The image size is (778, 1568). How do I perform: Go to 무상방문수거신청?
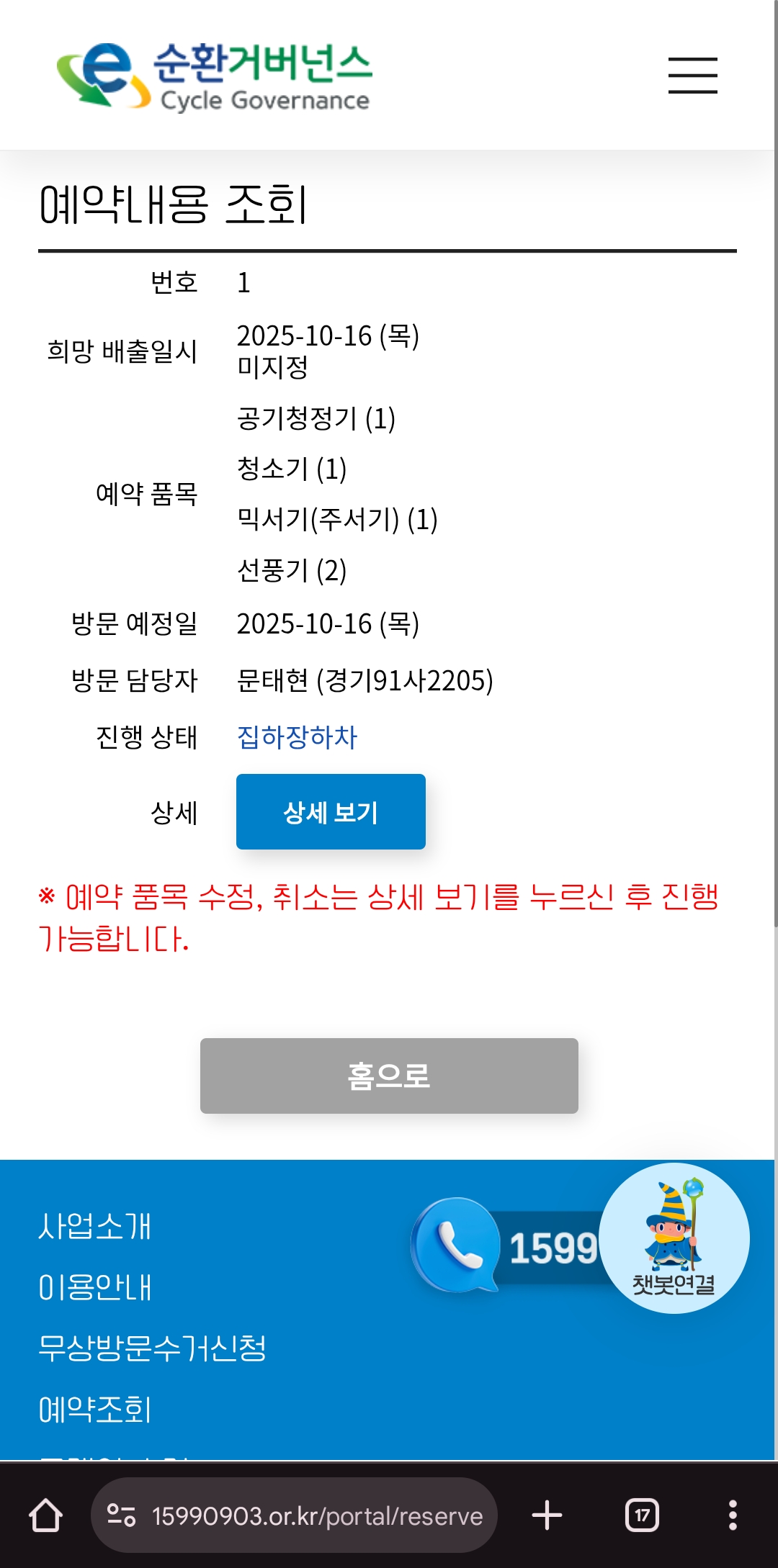tap(152, 1348)
